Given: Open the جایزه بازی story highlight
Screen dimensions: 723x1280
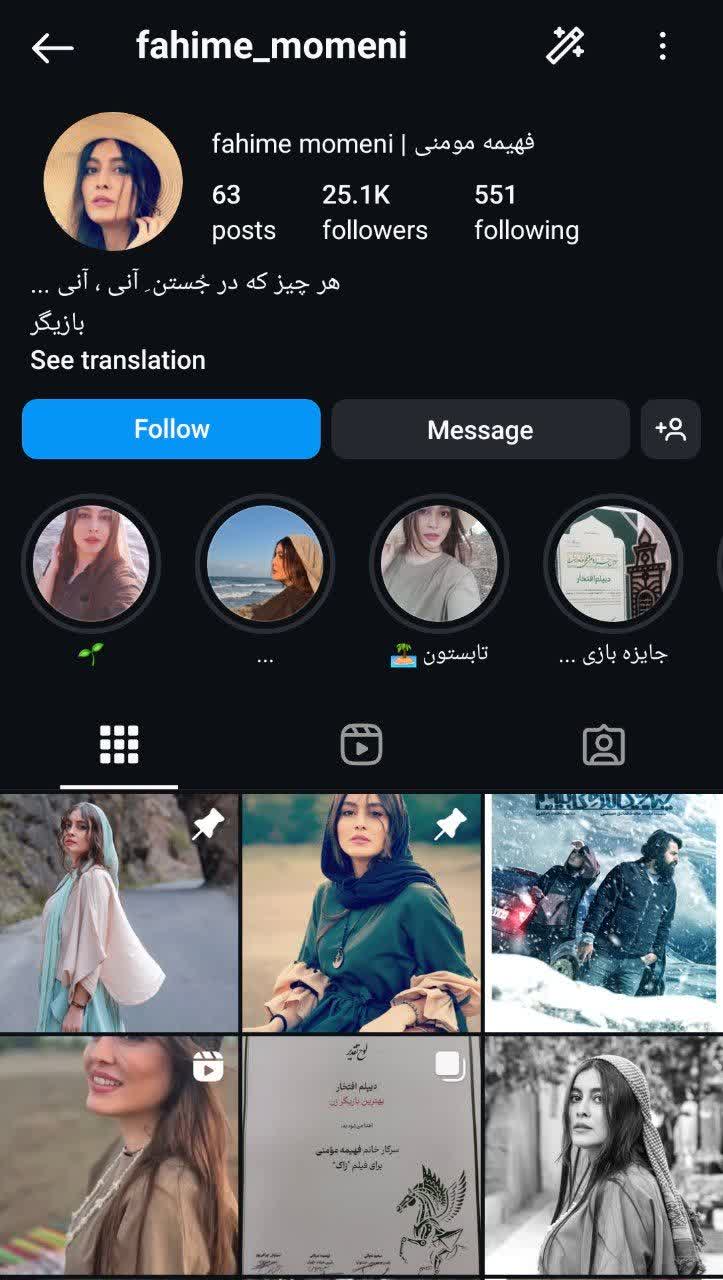Looking at the screenshot, I should (x=612, y=563).
